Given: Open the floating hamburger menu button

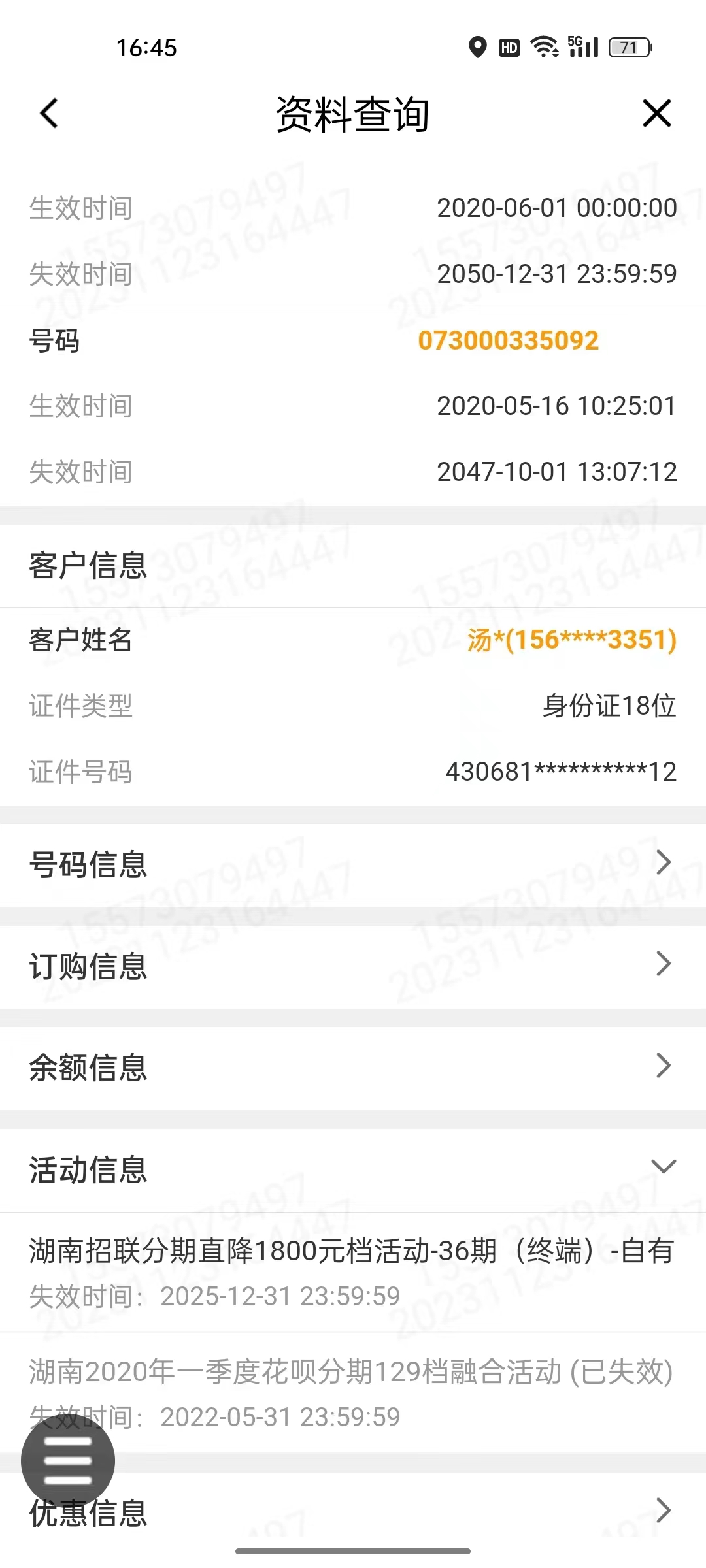Looking at the screenshot, I should click(x=68, y=1461).
